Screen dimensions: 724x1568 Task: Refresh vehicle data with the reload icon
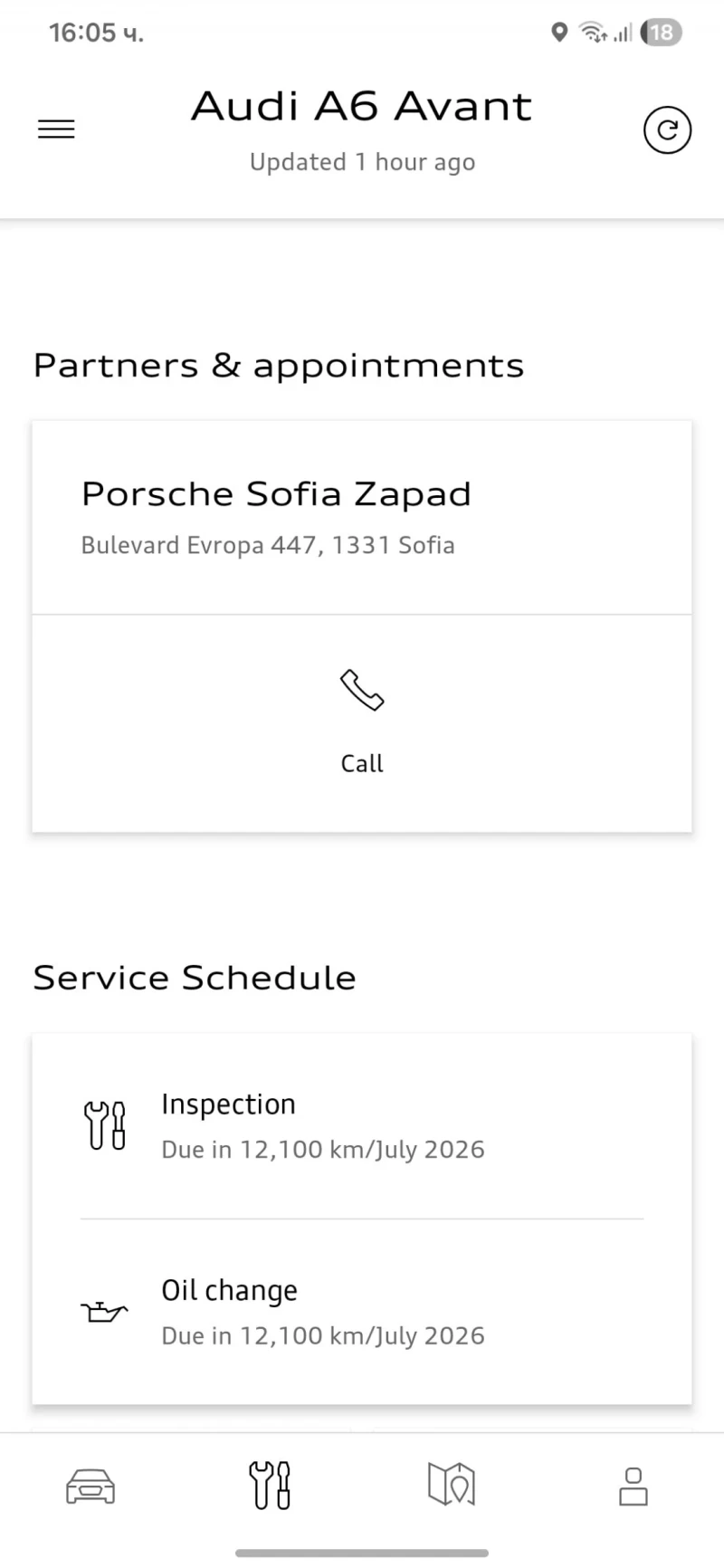click(x=667, y=129)
